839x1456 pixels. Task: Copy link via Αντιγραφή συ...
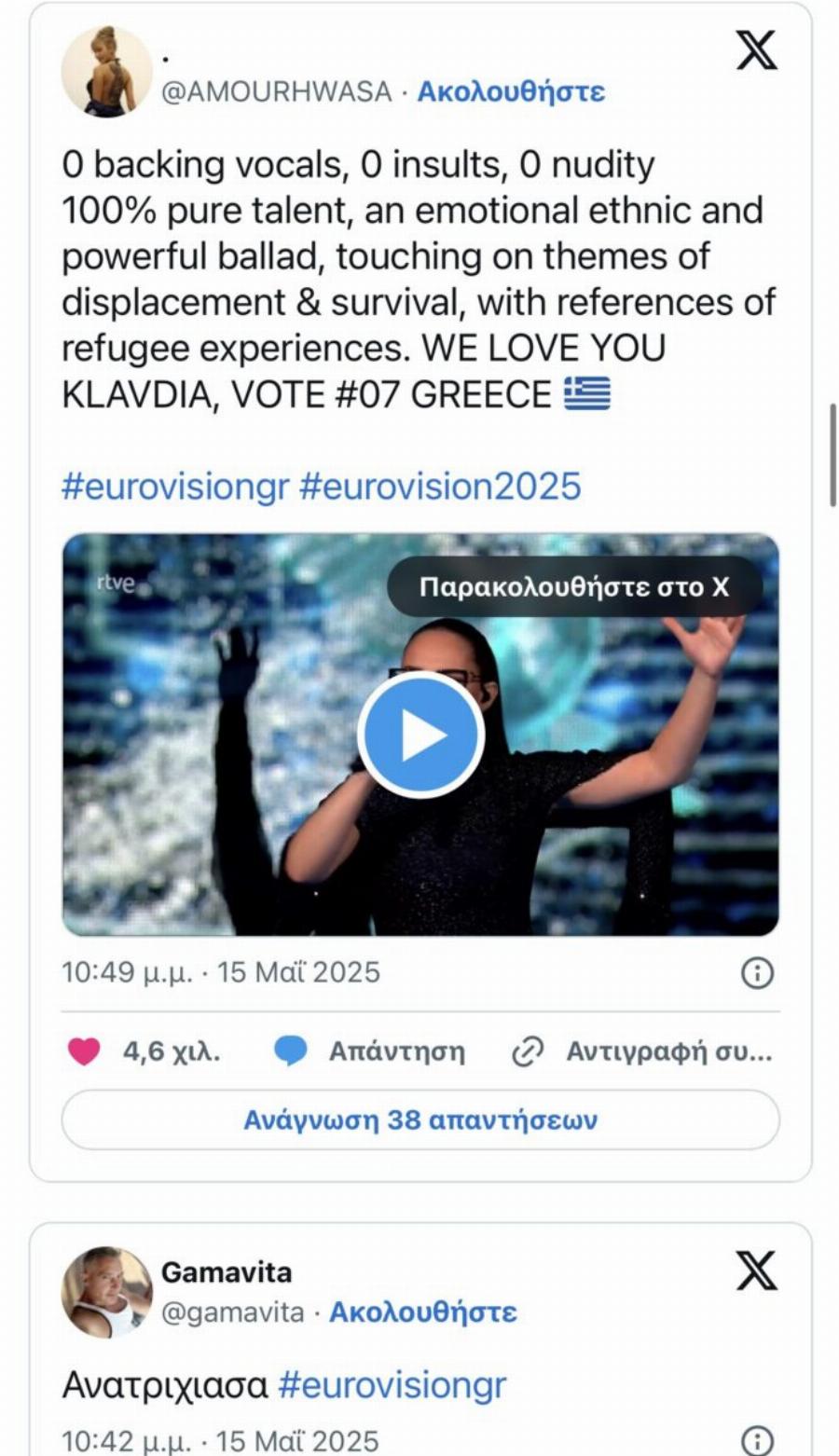(x=643, y=1052)
